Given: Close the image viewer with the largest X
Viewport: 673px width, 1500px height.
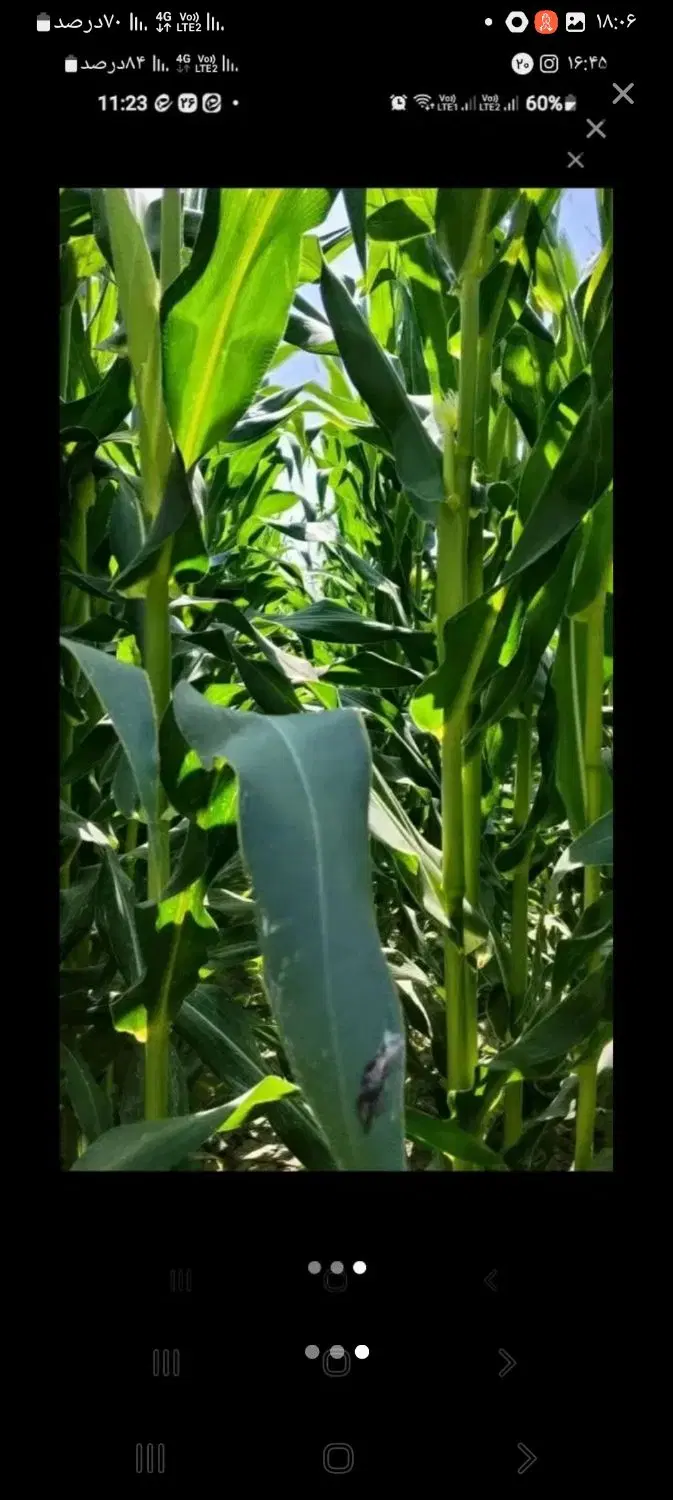Looking at the screenshot, I should tap(623, 94).
